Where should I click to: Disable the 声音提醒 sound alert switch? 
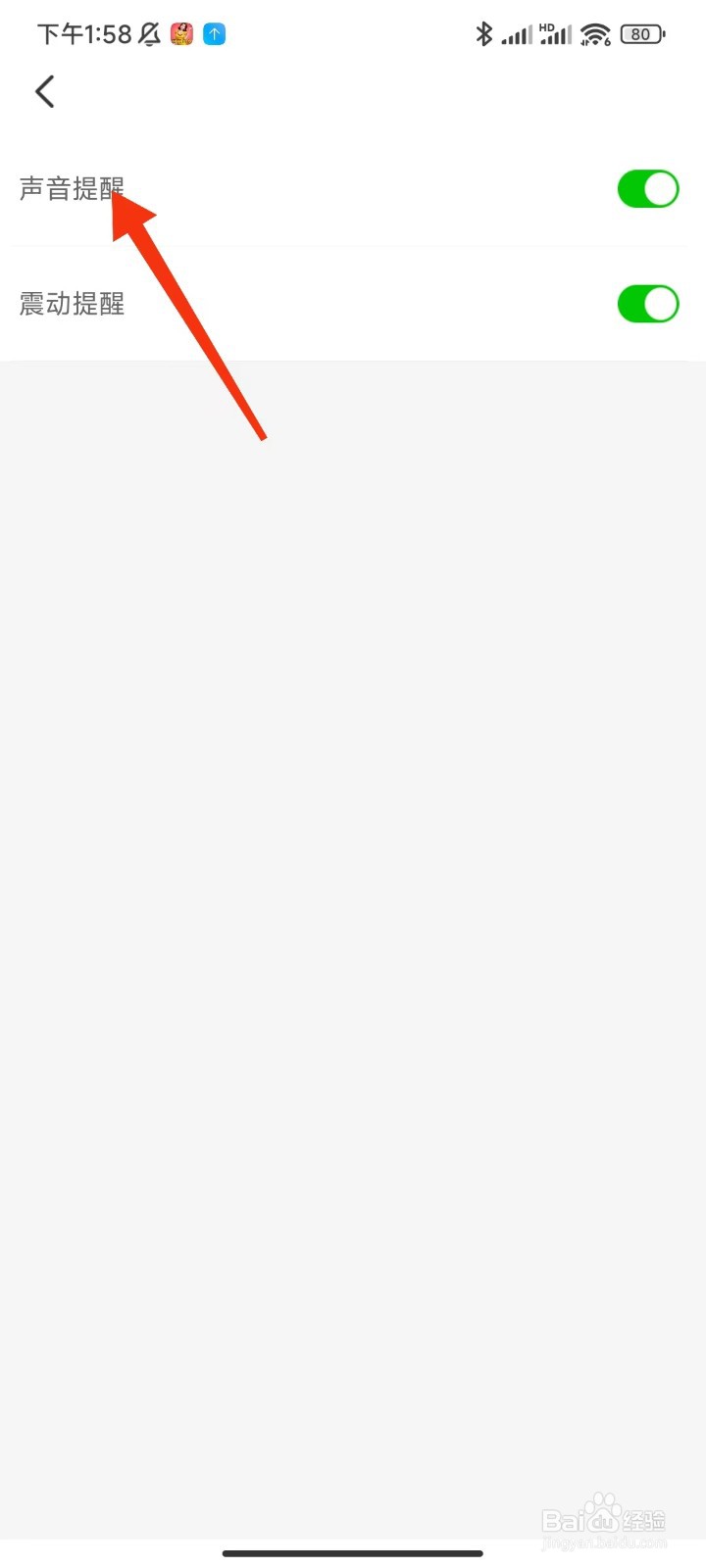point(647,188)
